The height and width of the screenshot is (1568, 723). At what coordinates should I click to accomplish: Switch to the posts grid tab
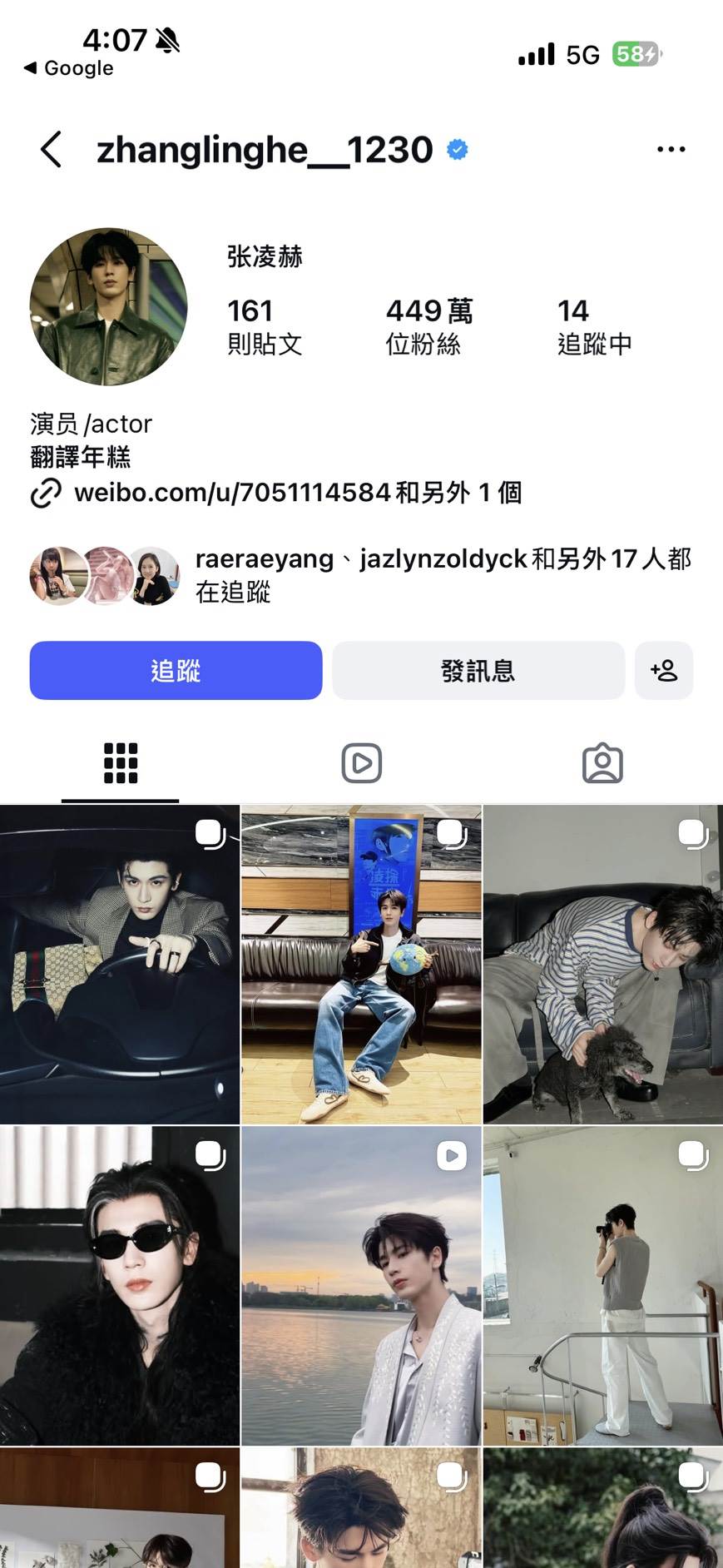121,763
